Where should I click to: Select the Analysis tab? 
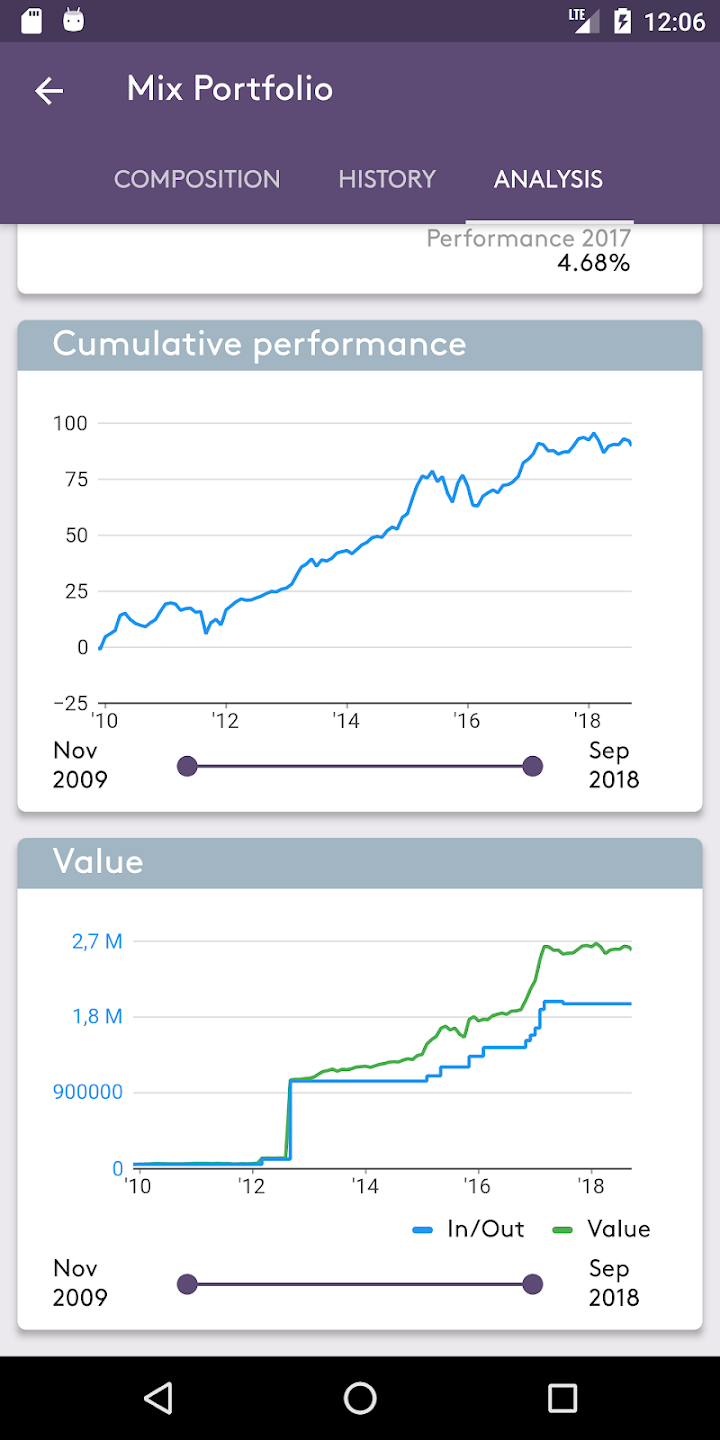[x=548, y=179]
